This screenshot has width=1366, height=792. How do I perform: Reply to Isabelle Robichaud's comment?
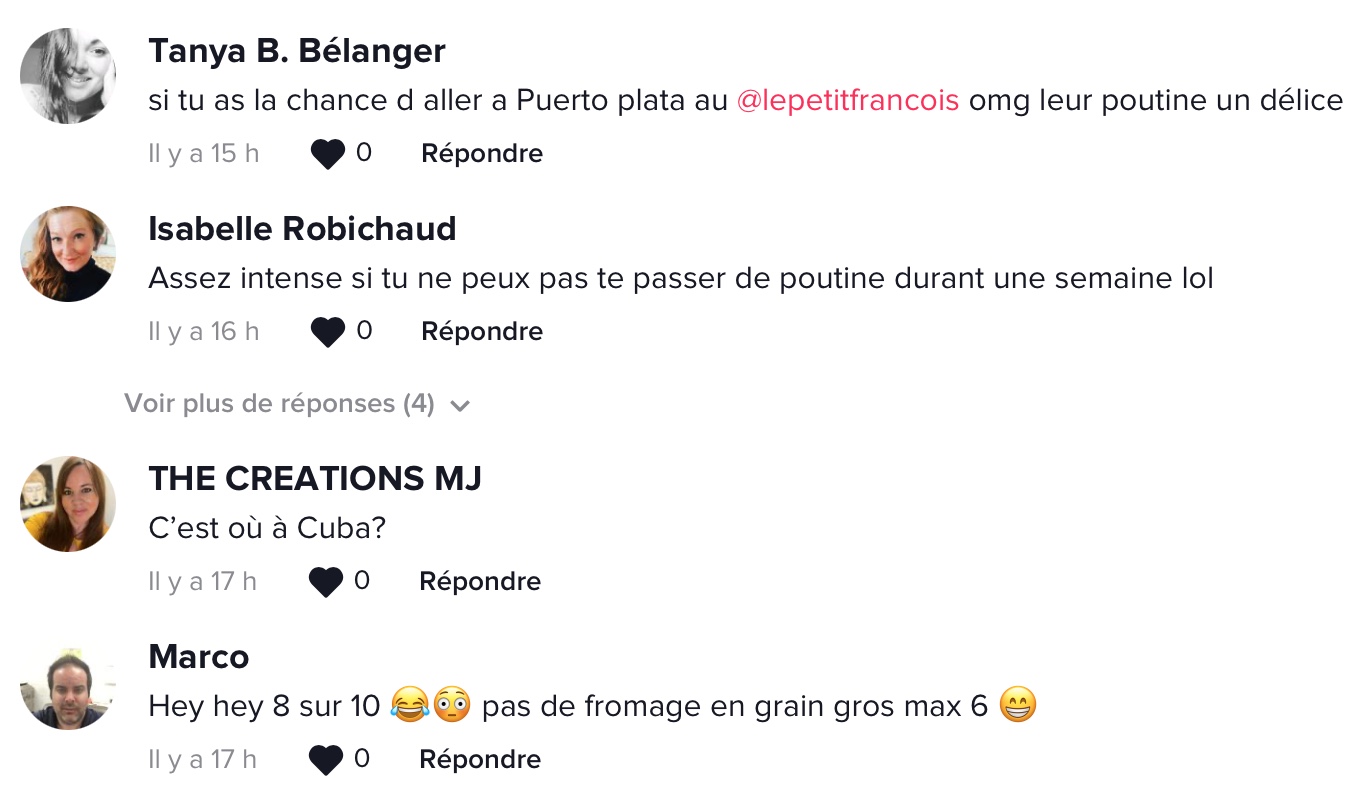click(482, 332)
